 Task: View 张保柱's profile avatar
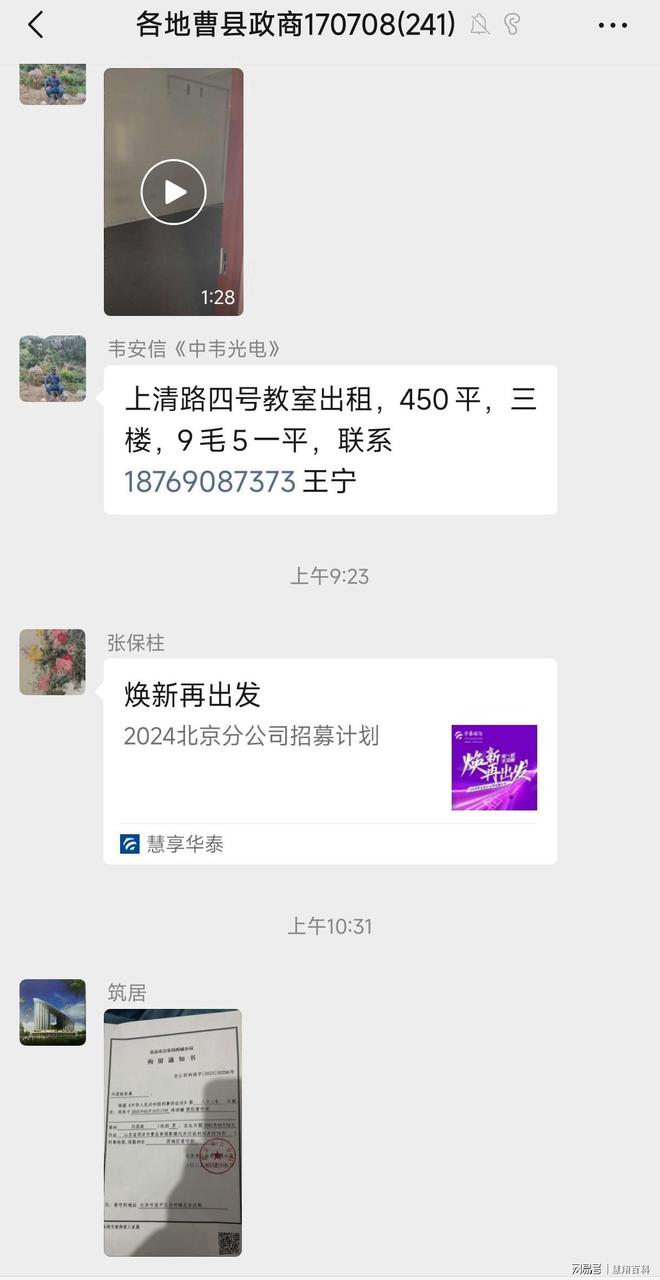(x=52, y=662)
